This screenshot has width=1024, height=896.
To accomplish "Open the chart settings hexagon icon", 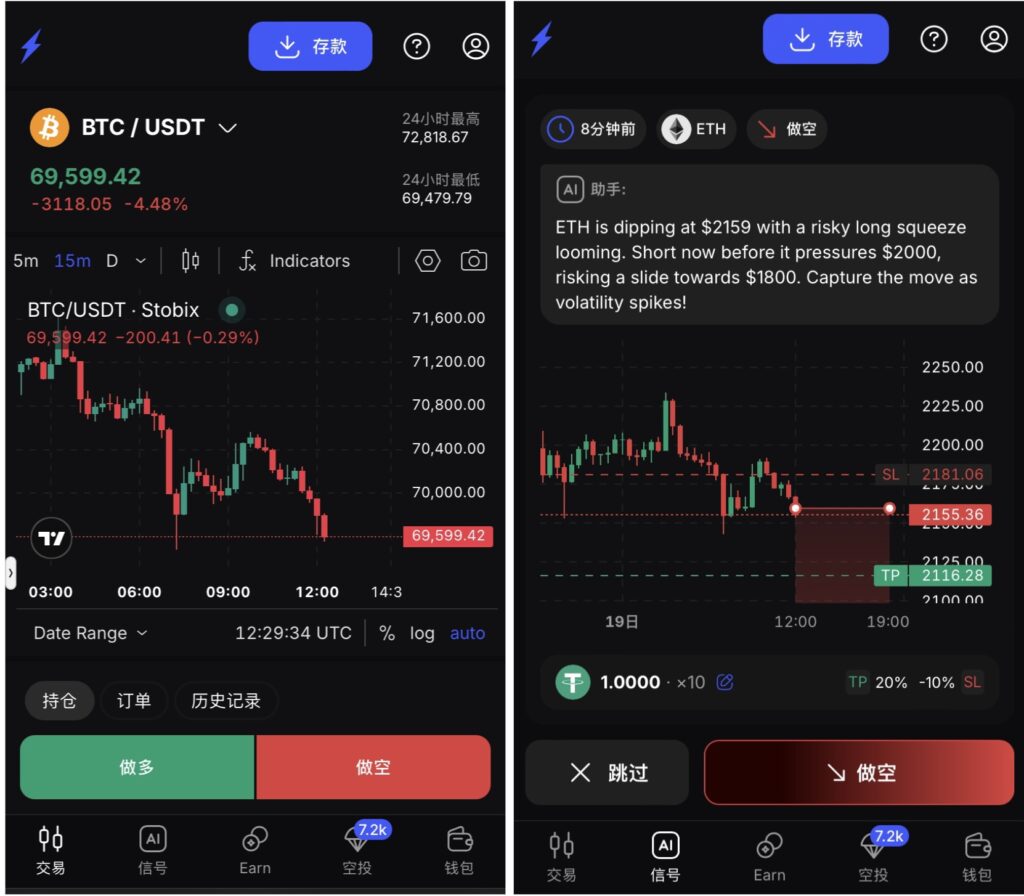I will coord(428,261).
